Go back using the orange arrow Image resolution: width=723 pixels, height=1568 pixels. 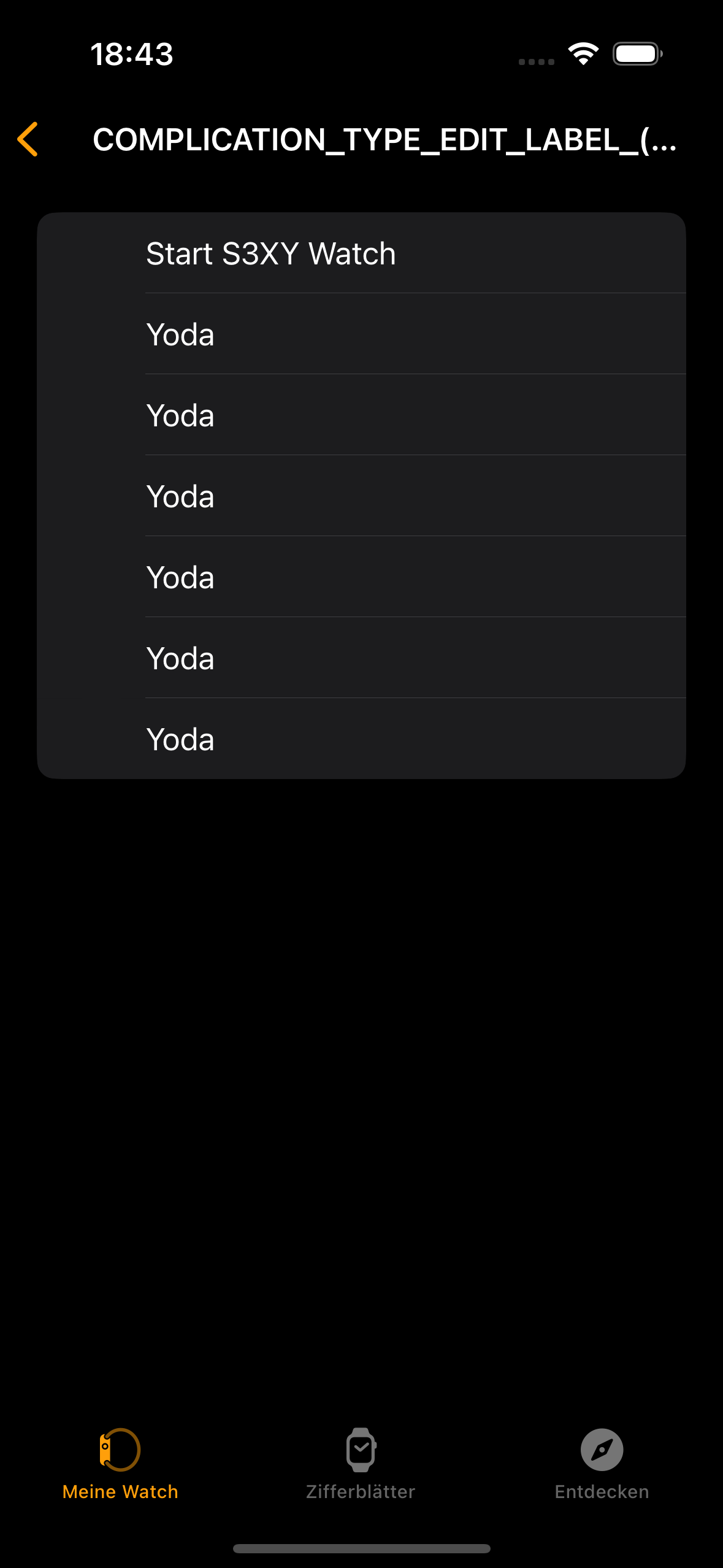pos(28,139)
